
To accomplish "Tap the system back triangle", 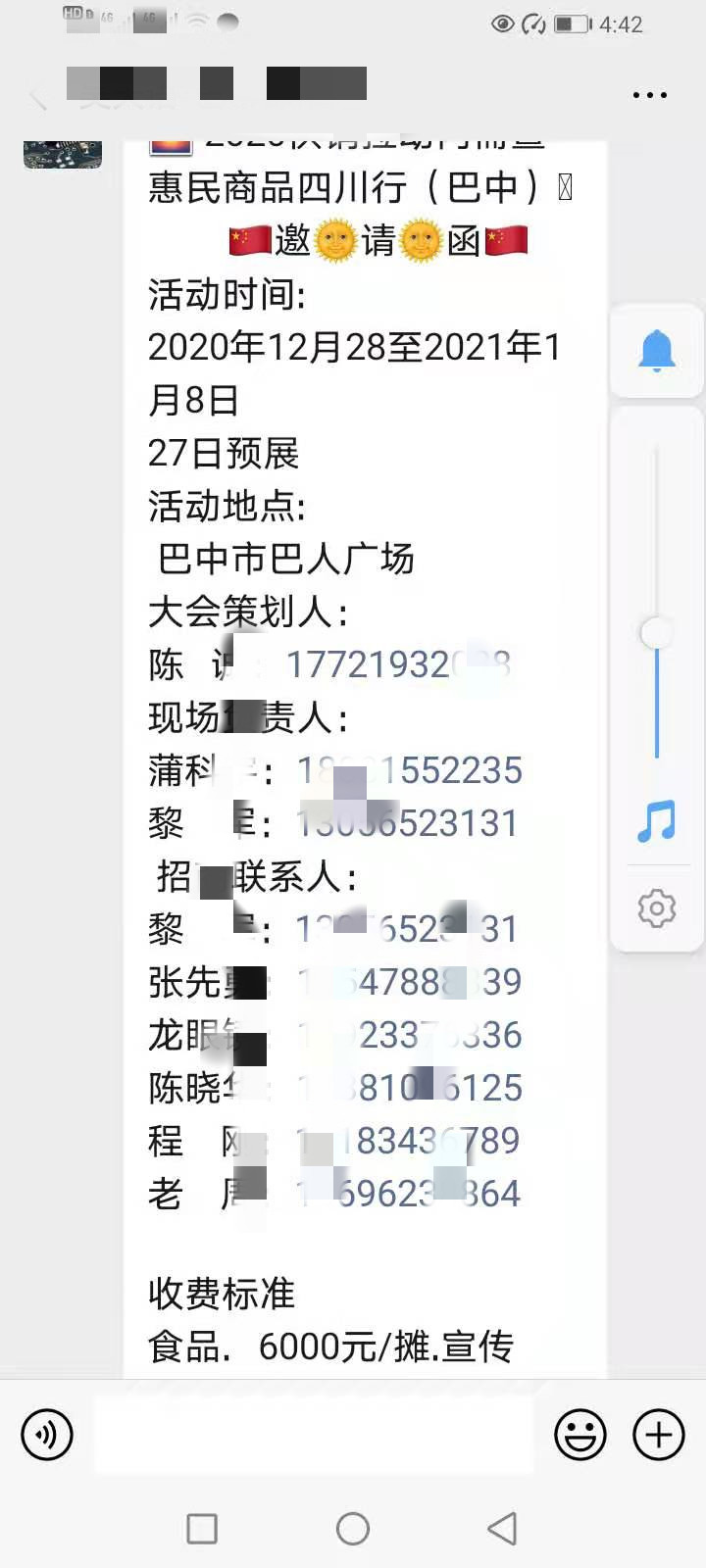I will point(502,1528).
